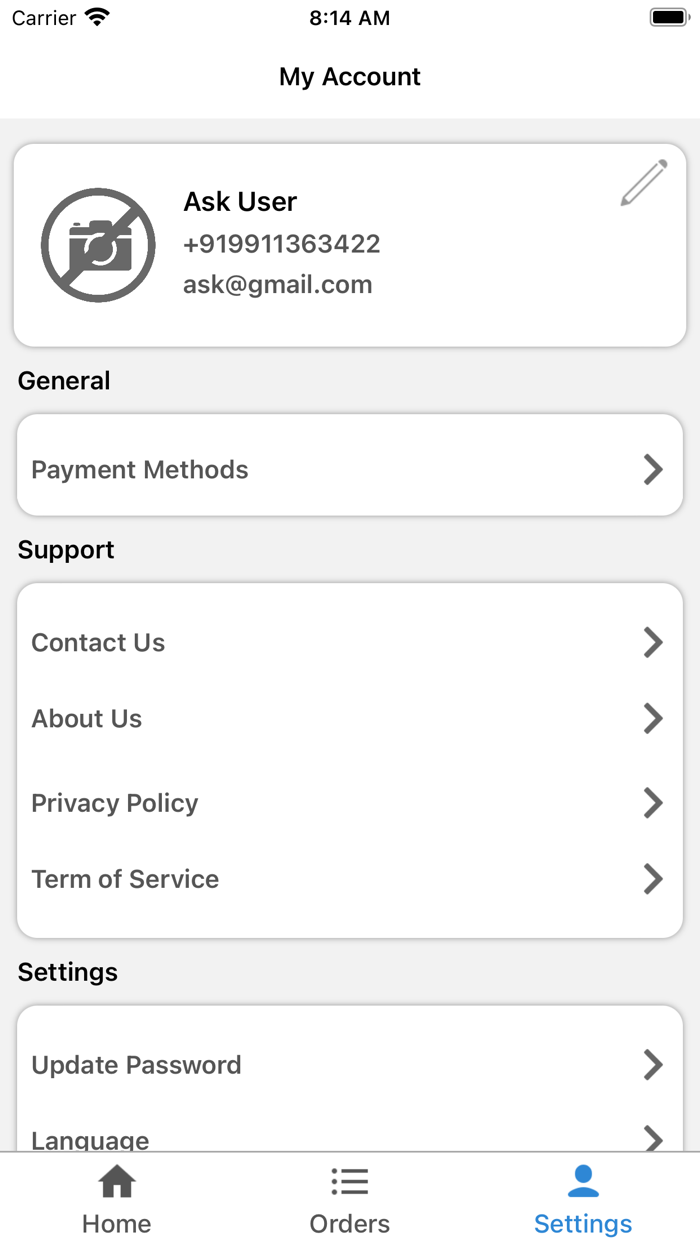Open Privacy Policy

[350, 803]
